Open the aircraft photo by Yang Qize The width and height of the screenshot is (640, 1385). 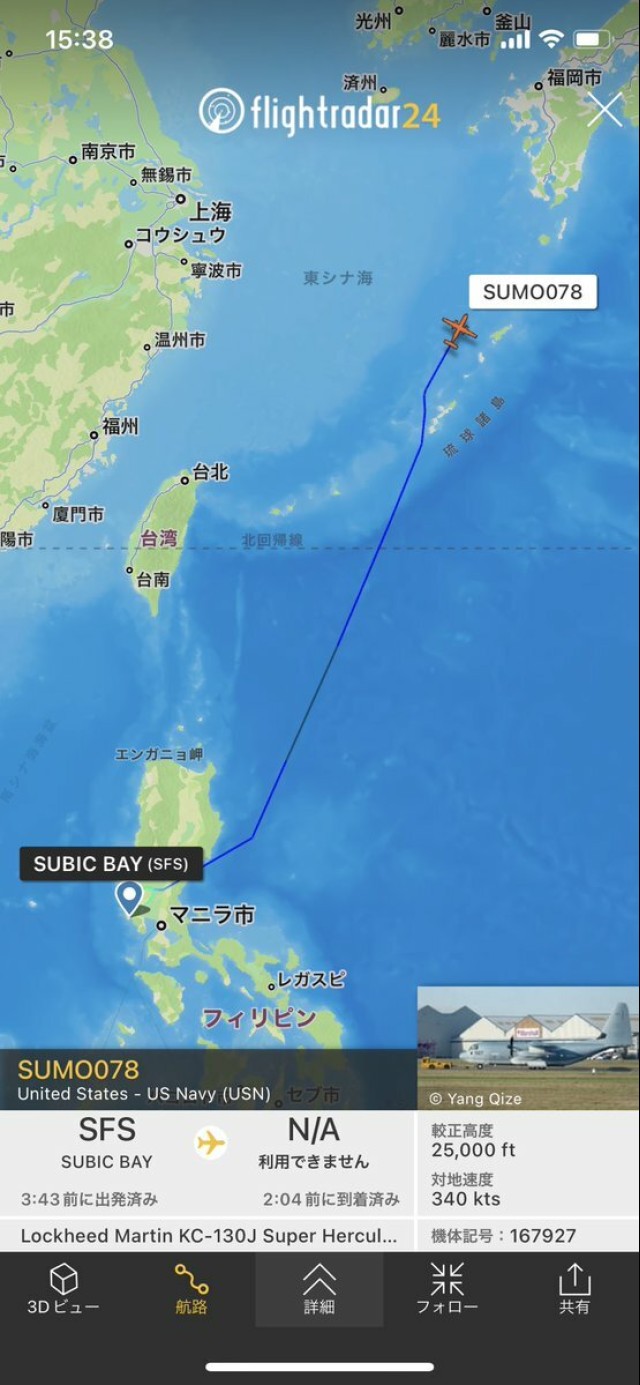[527, 1046]
